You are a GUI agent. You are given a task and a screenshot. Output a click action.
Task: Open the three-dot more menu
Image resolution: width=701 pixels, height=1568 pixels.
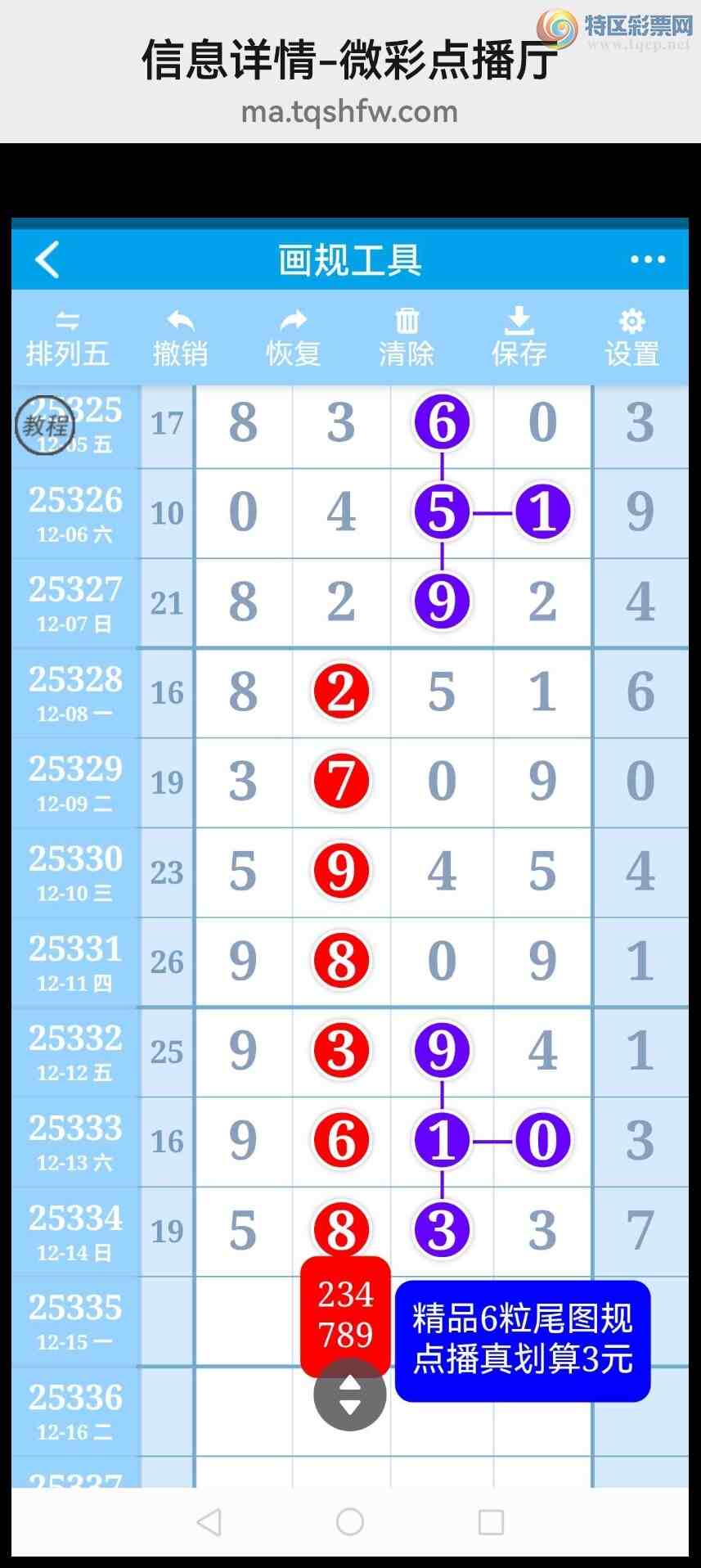pos(647,260)
